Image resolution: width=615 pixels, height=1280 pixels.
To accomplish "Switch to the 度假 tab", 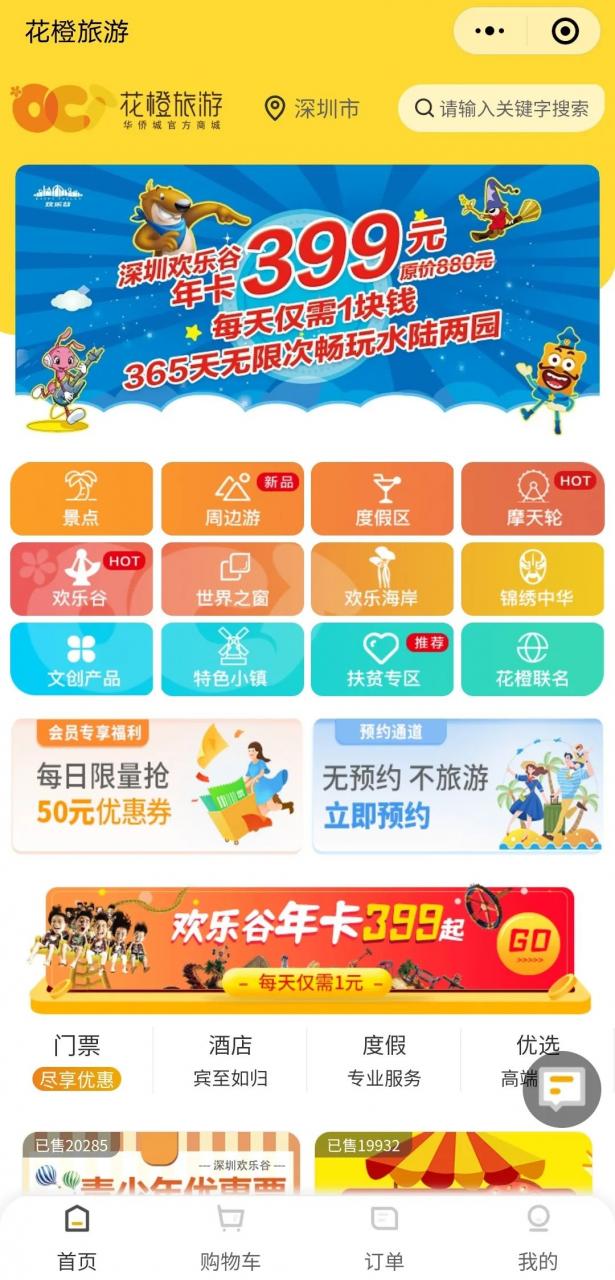I will tap(384, 1060).
